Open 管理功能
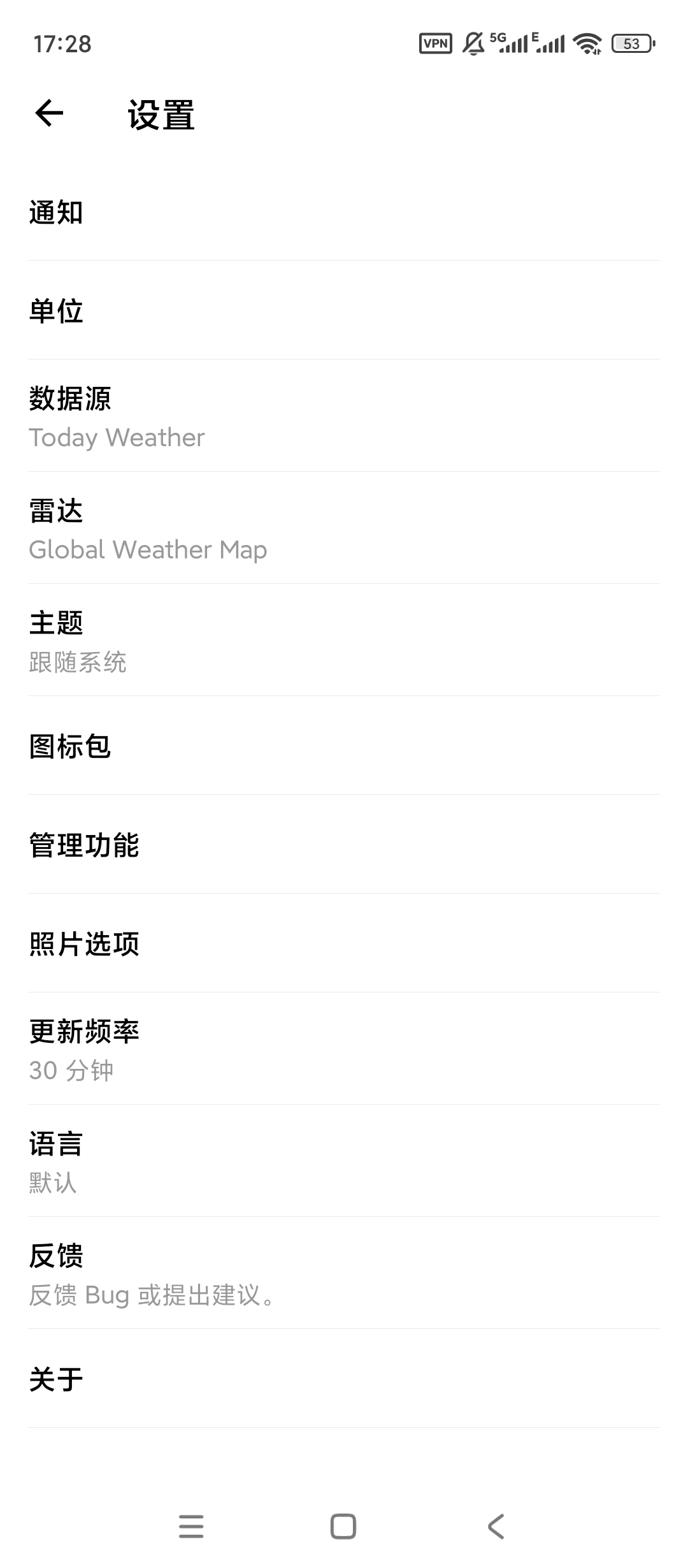 pos(344,845)
